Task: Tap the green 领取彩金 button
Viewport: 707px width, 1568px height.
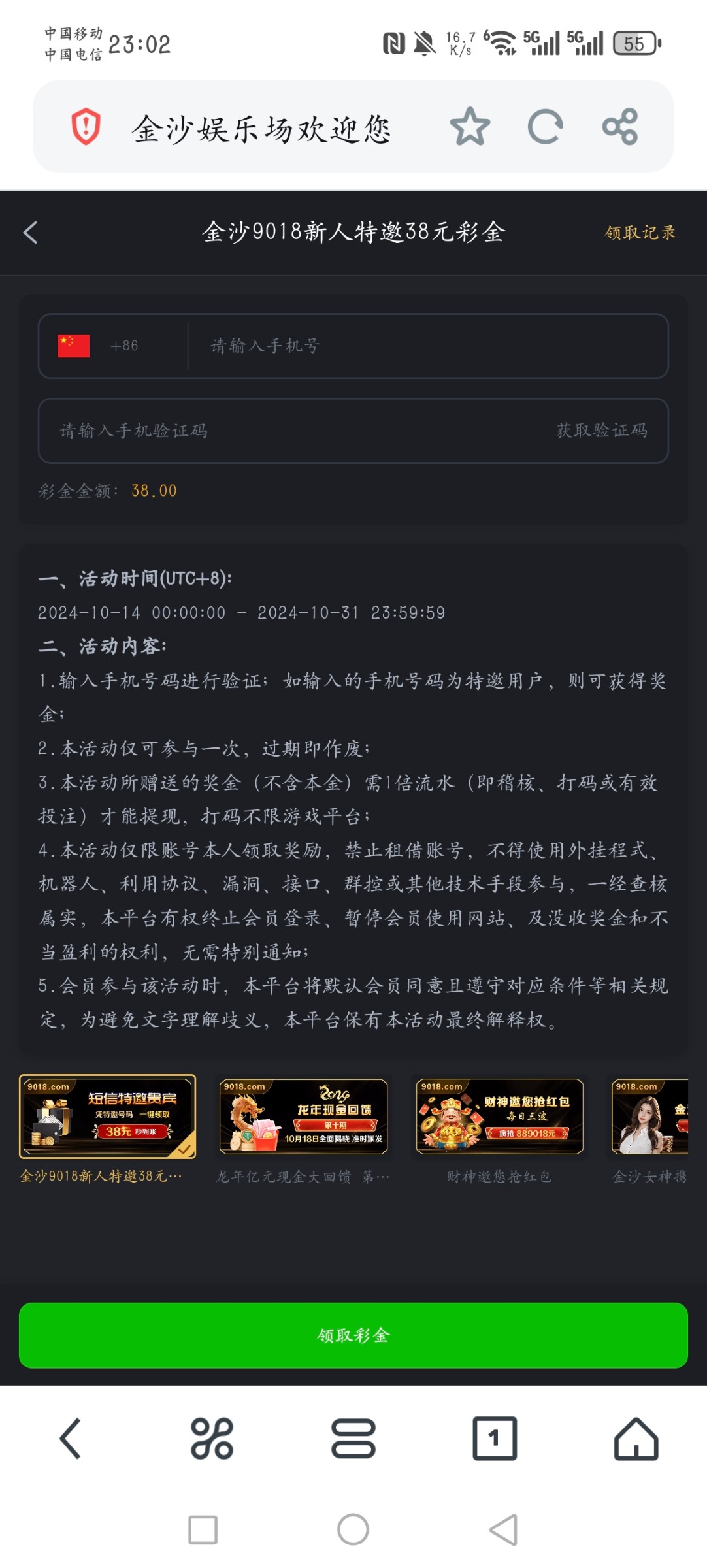Action: click(354, 1335)
